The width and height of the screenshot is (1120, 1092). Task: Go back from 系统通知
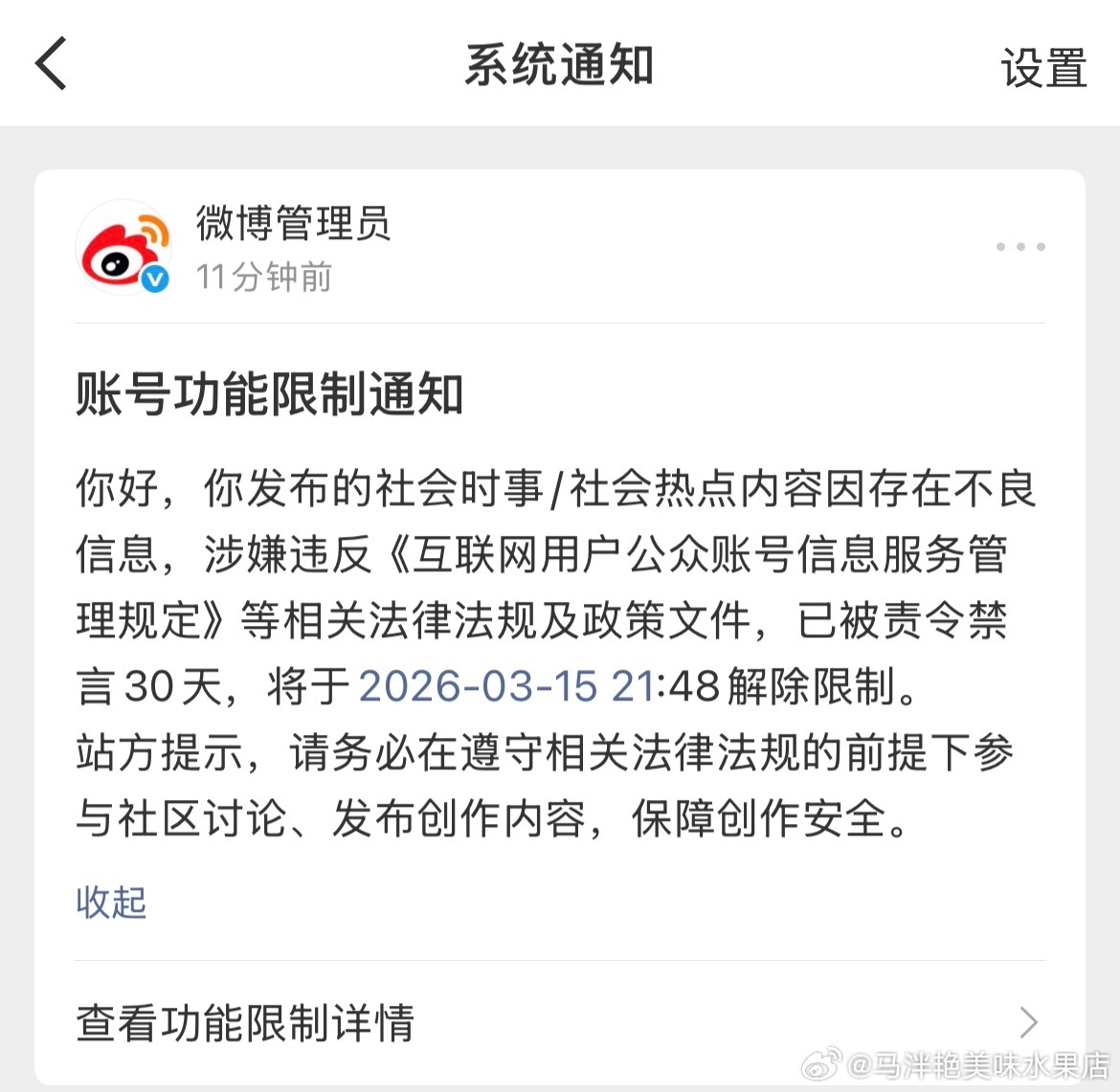coord(52,64)
